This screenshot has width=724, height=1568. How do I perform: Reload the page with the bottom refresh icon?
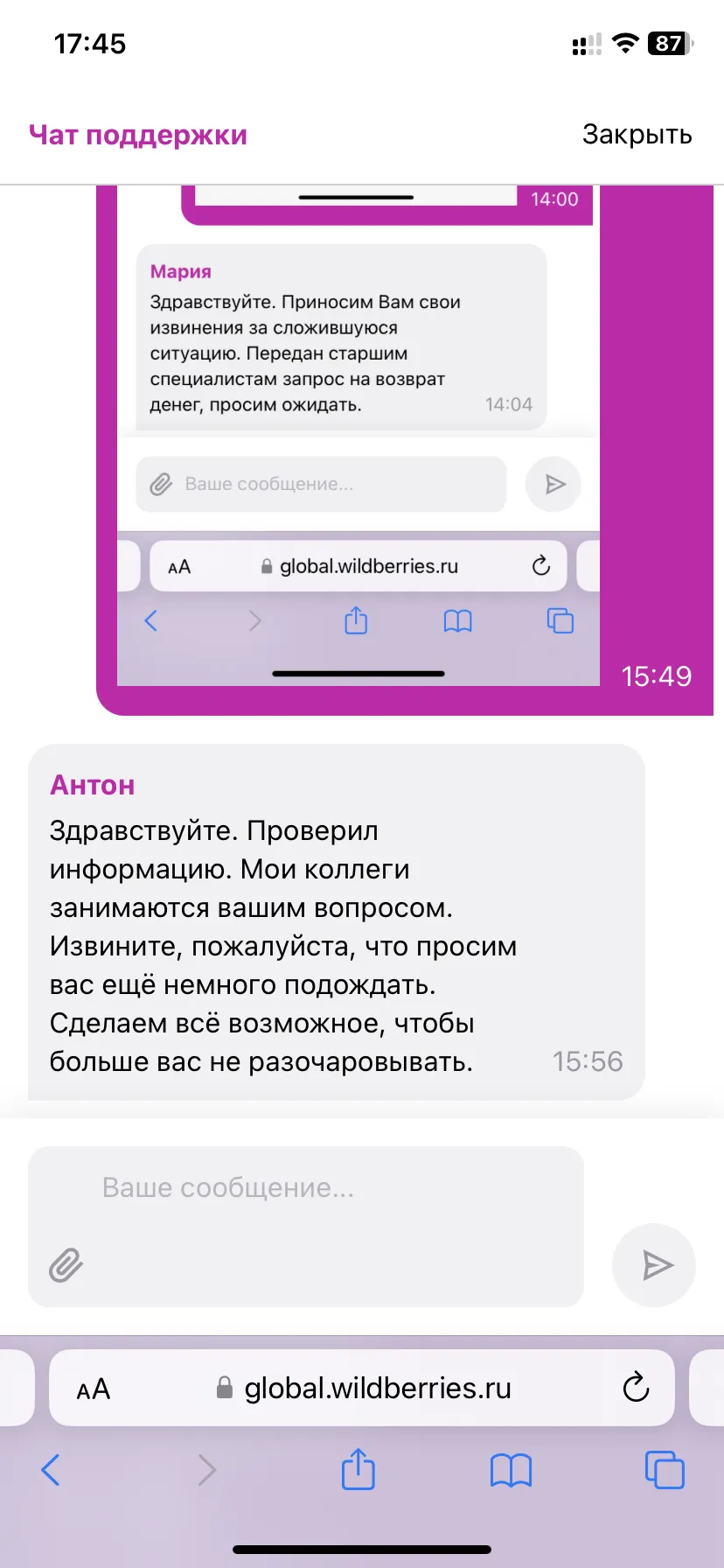point(636,1388)
